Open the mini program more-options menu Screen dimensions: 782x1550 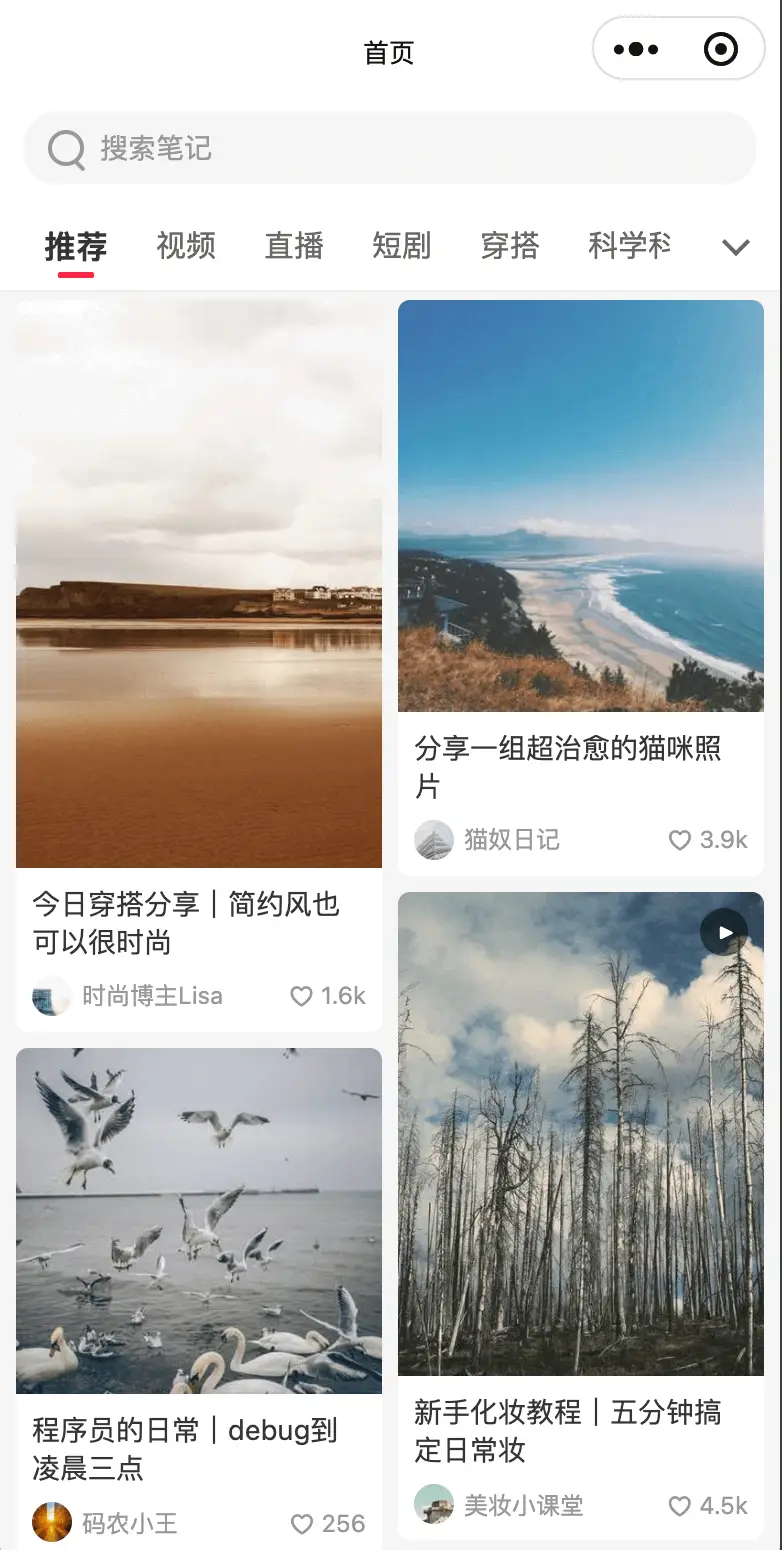coord(636,49)
